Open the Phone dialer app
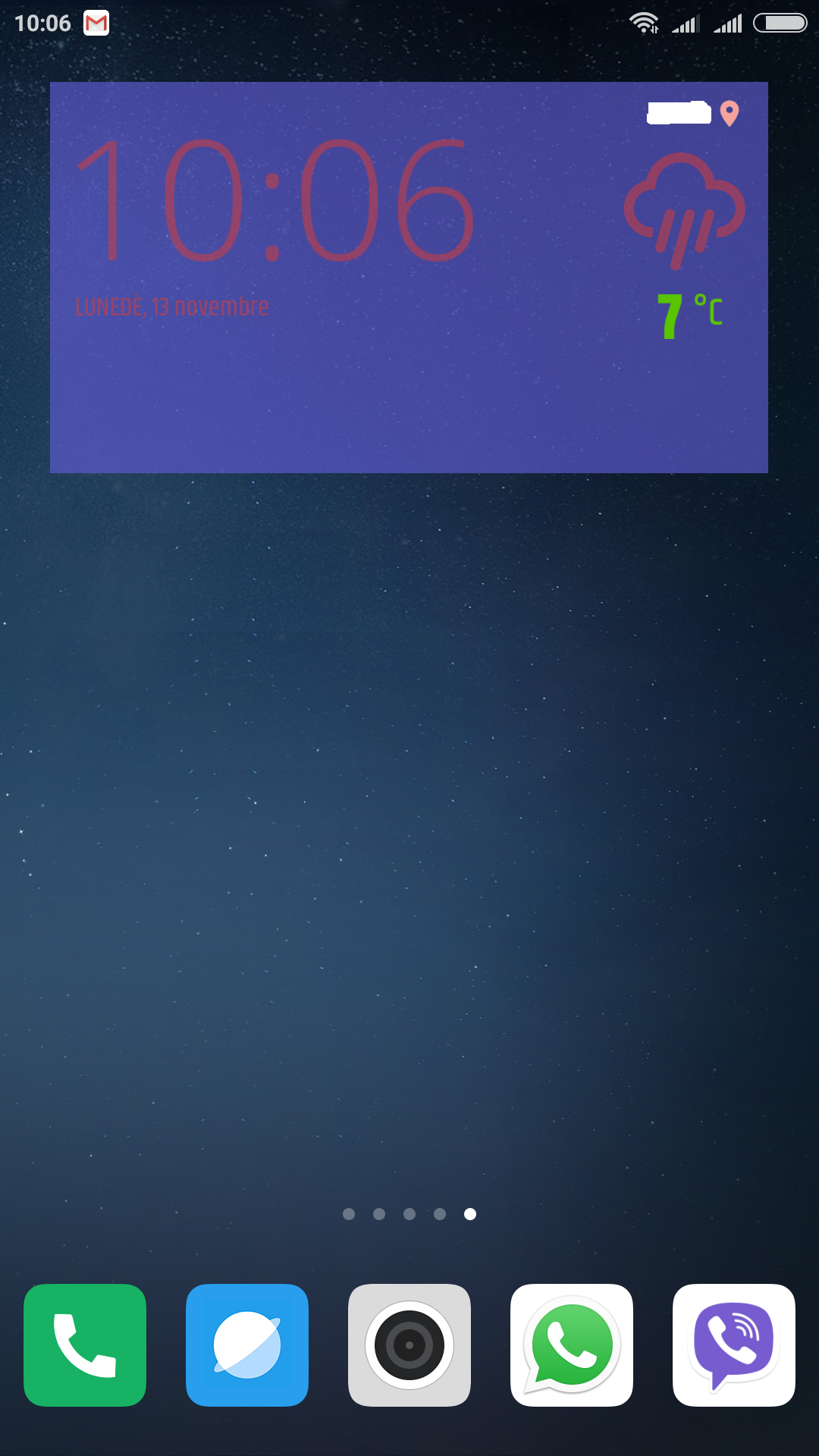819x1456 pixels. click(x=85, y=1345)
